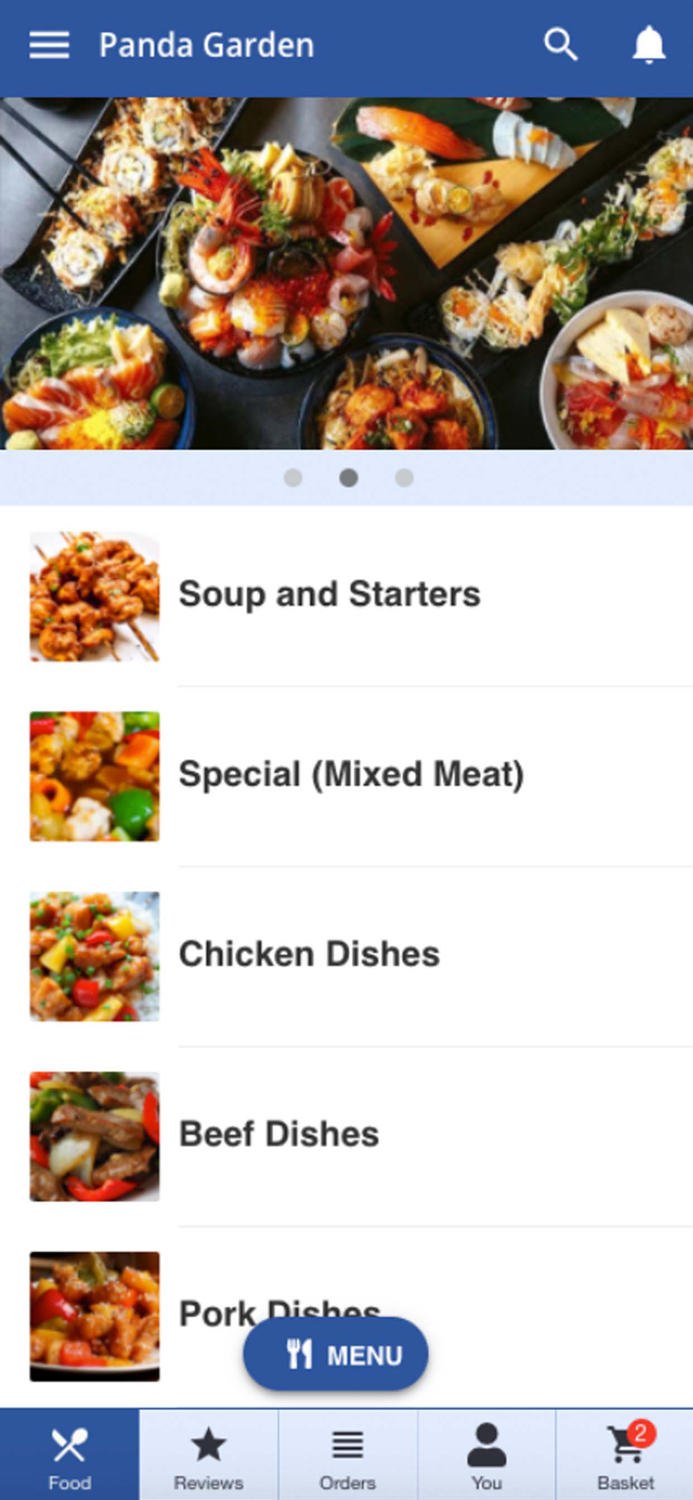Open the sushi platter banner image
Screen dimensions: 693x1500
[x=346, y=273]
